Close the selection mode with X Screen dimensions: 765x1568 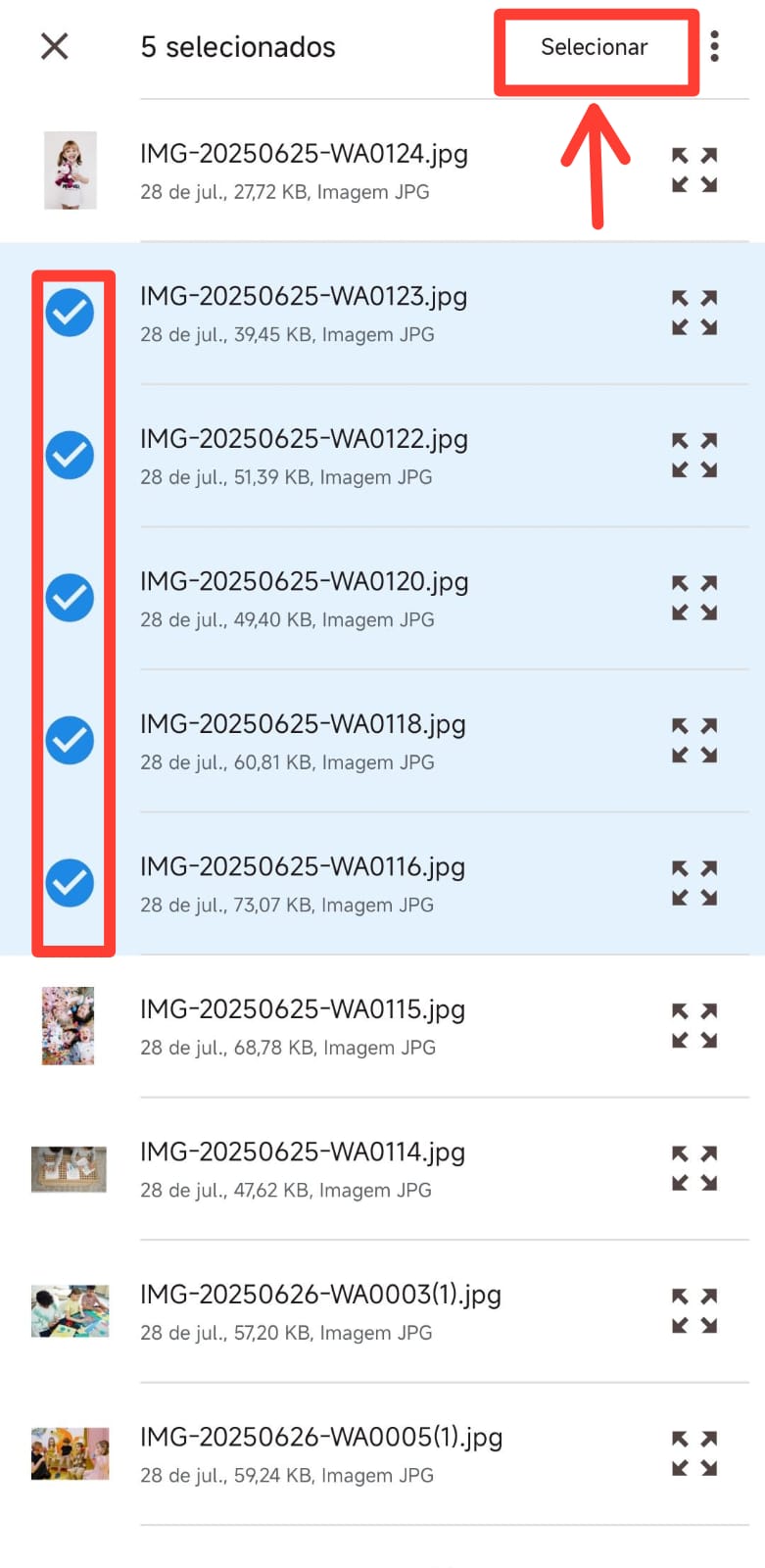tap(55, 46)
